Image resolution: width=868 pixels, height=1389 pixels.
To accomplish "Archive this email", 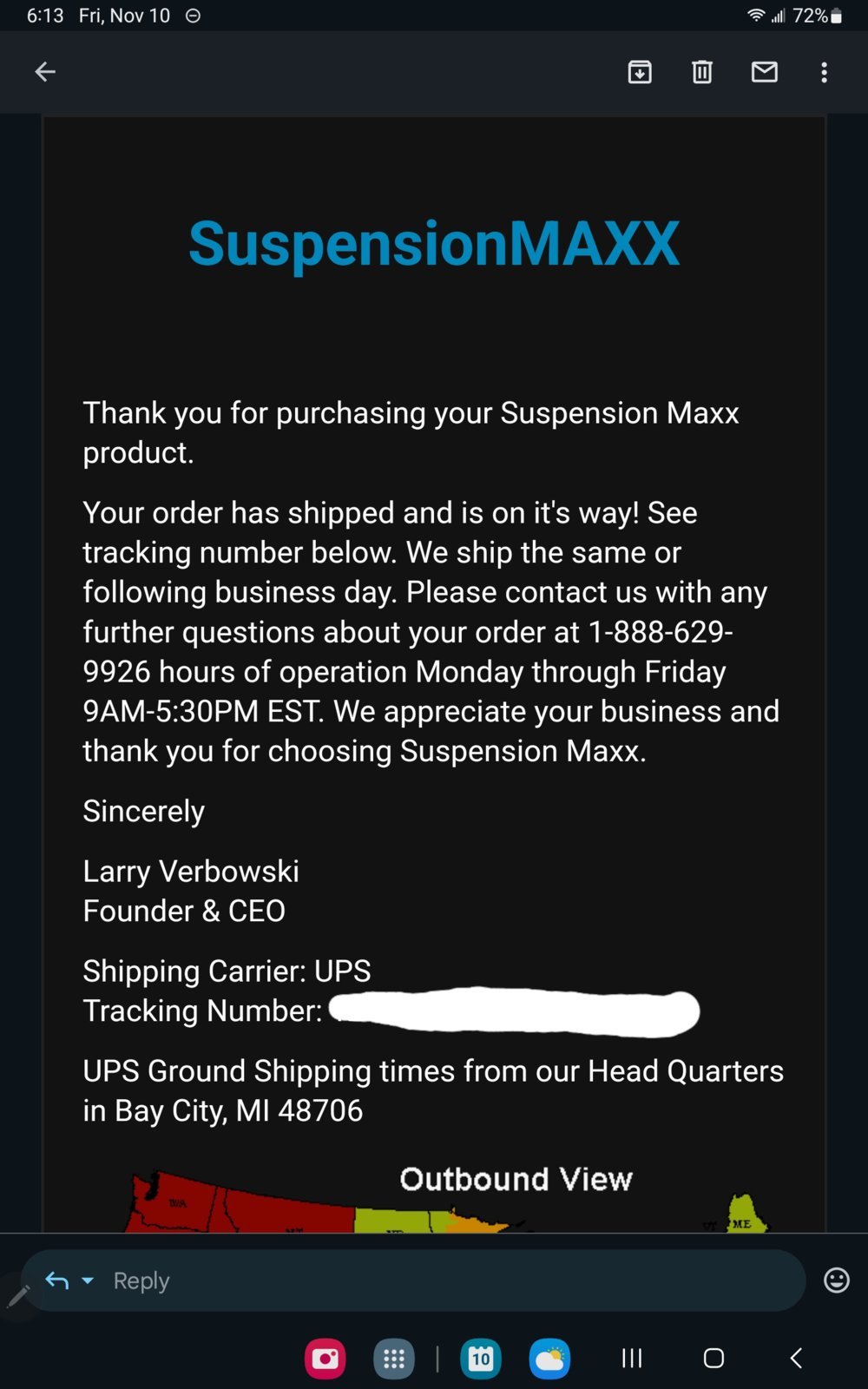I will click(640, 72).
